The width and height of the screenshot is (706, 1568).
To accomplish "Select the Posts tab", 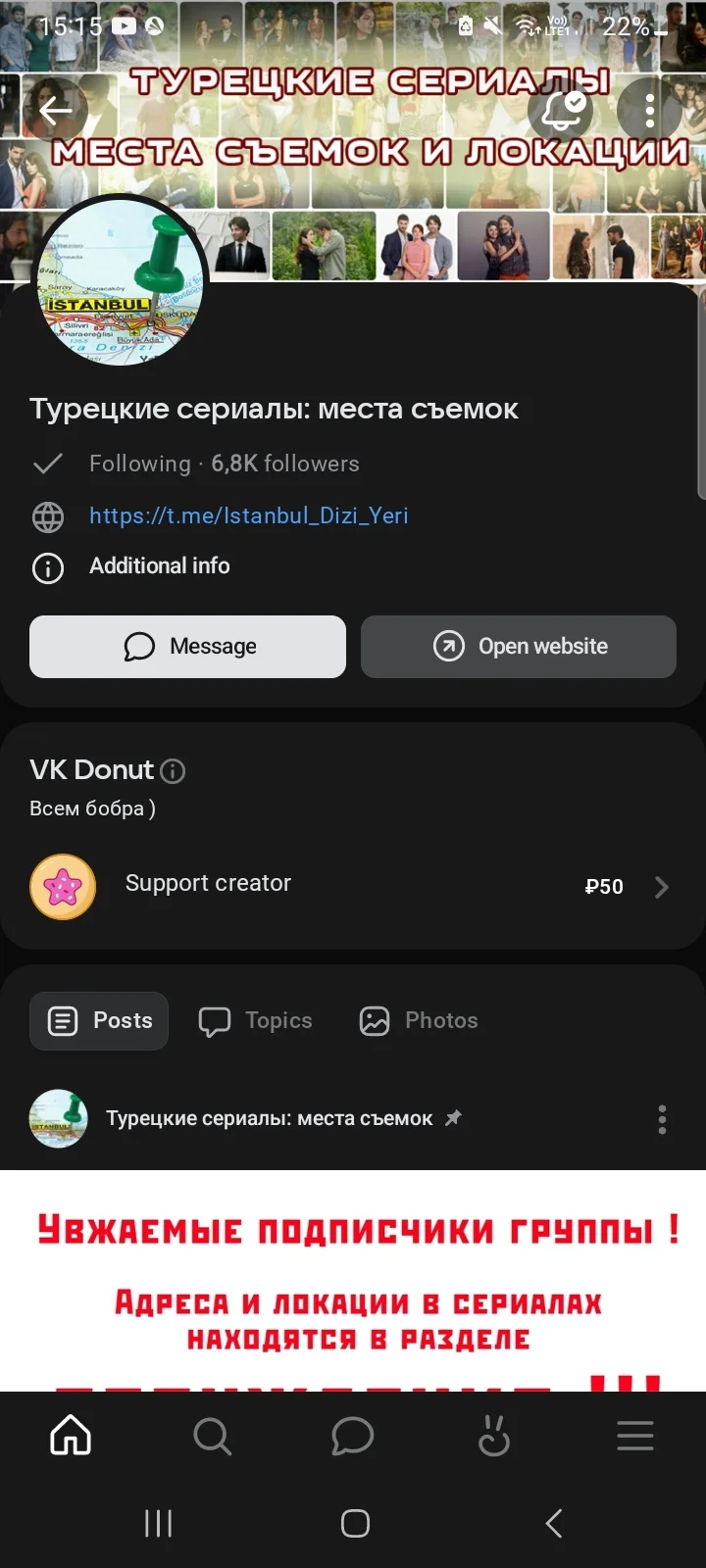I will (99, 1021).
